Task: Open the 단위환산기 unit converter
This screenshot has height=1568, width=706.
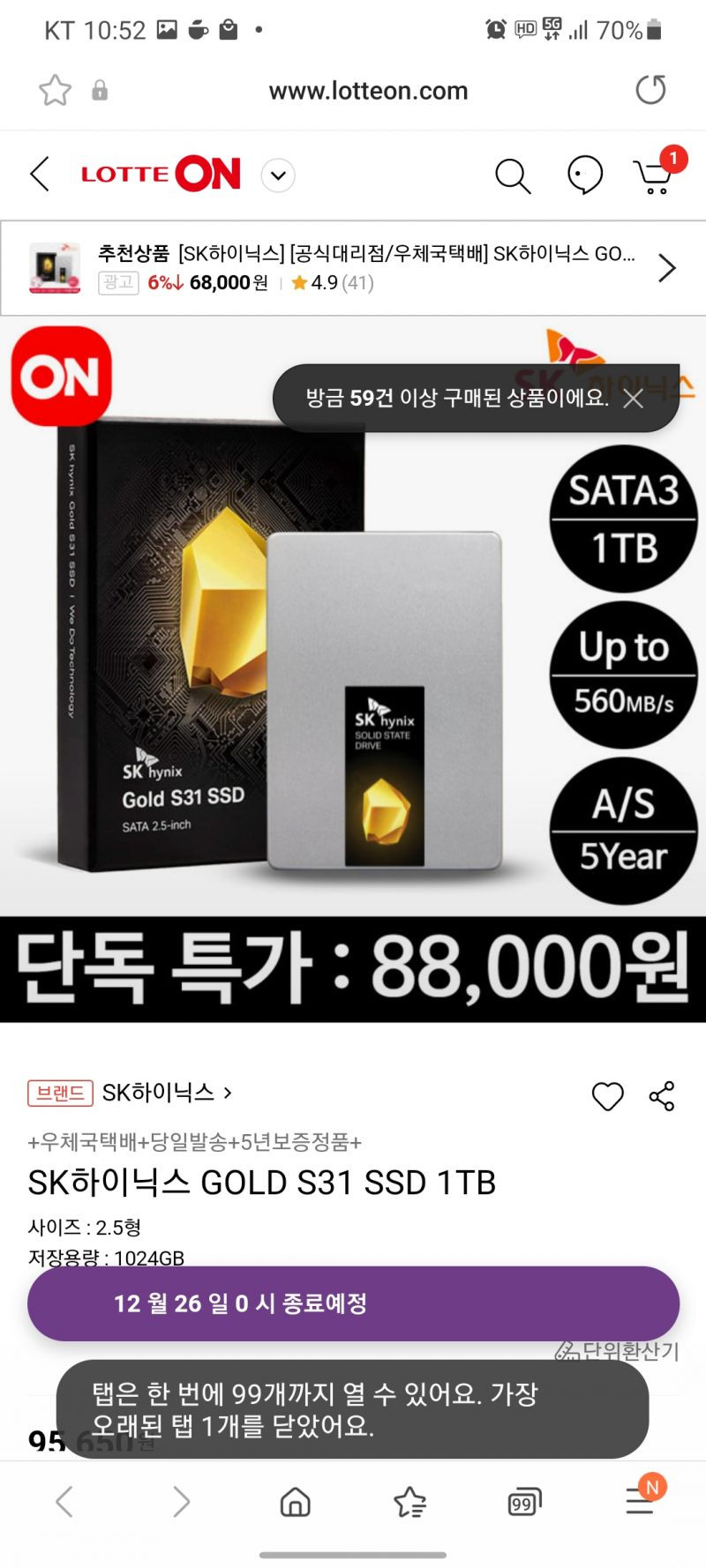Action: coord(617,1351)
